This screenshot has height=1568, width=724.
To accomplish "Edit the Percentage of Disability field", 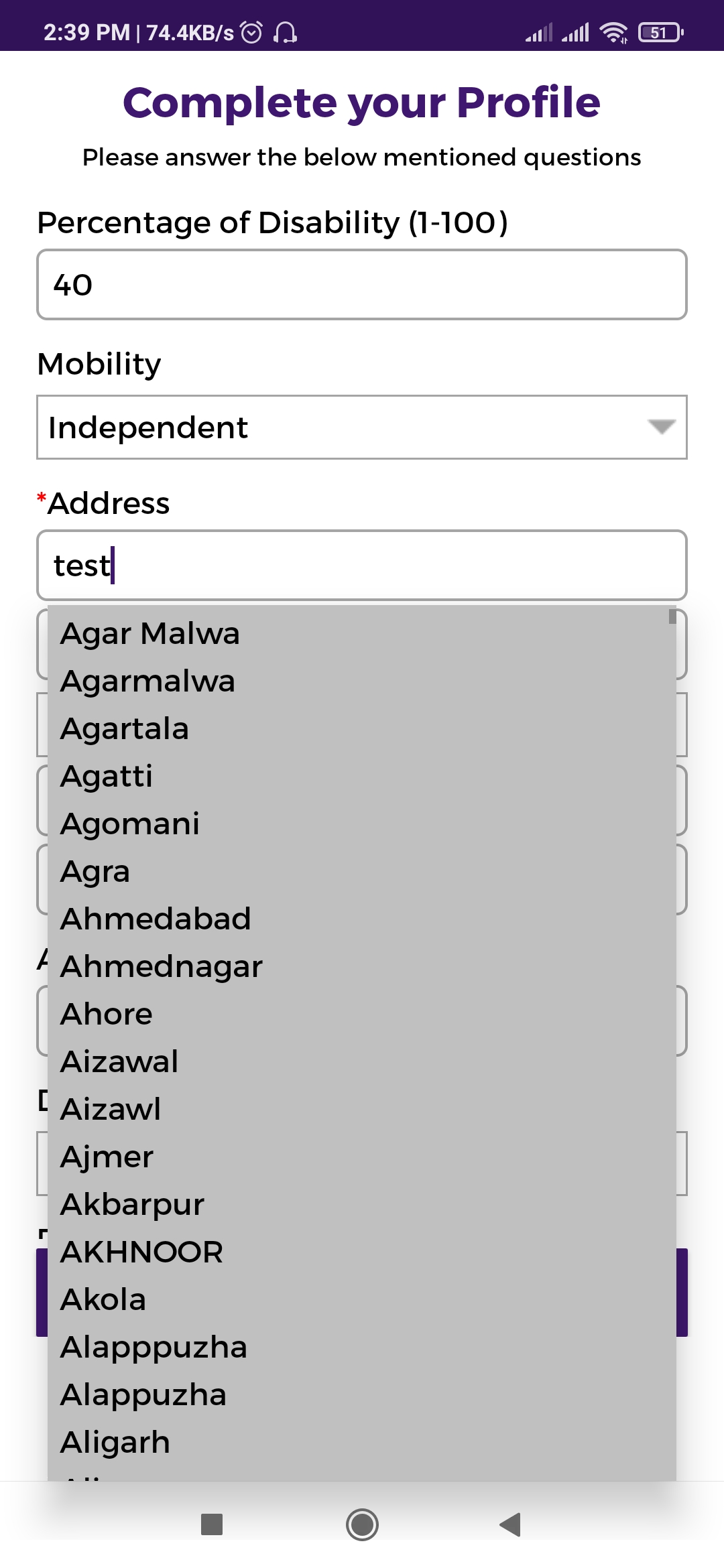I will [x=362, y=285].
